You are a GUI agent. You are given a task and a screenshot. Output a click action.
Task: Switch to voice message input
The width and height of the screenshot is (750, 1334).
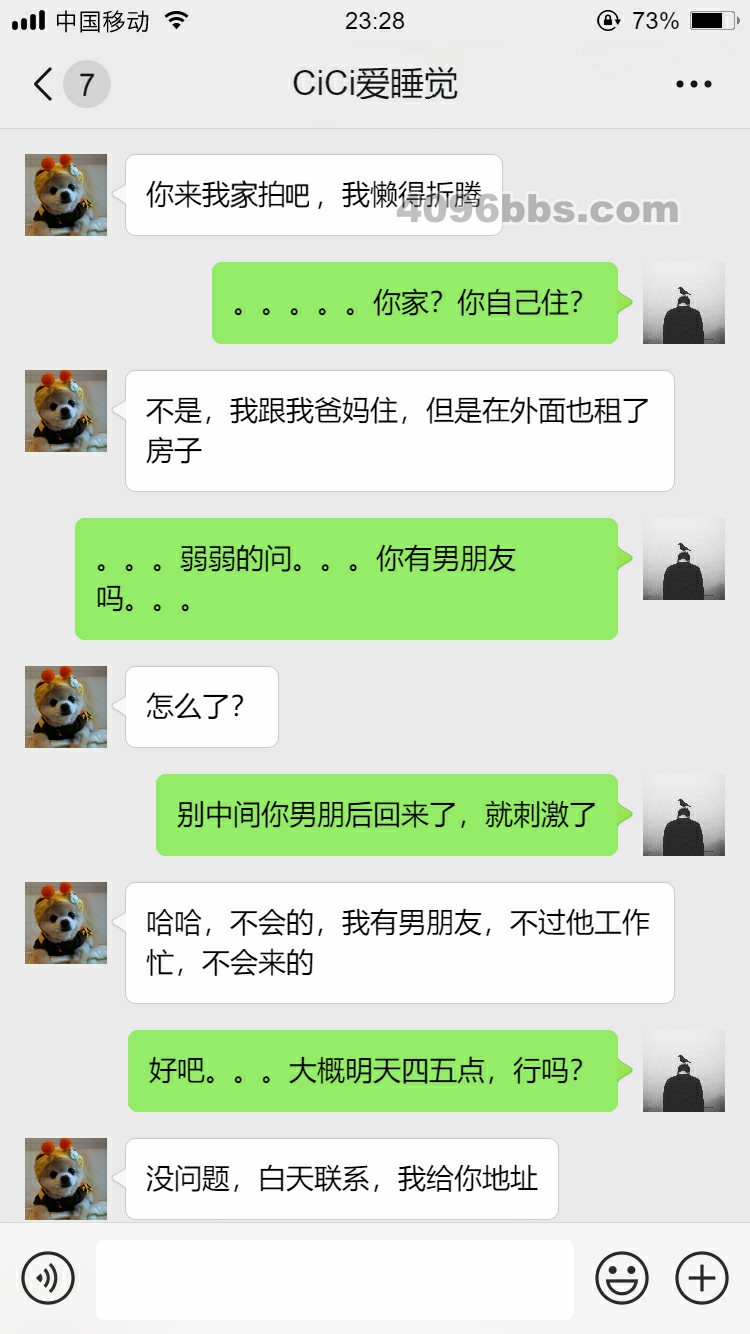(x=48, y=1278)
